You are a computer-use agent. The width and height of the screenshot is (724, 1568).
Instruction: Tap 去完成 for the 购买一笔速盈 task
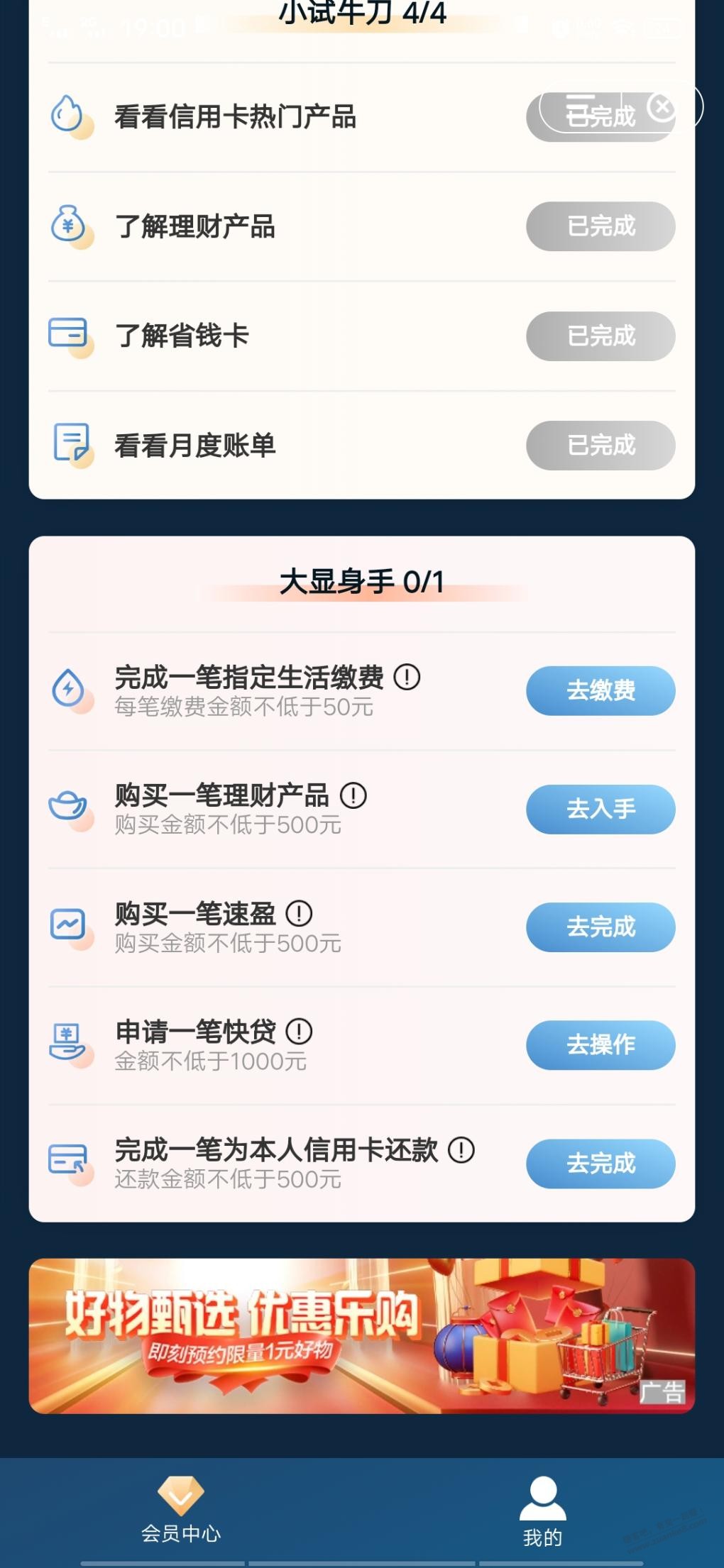pyautogui.click(x=600, y=927)
